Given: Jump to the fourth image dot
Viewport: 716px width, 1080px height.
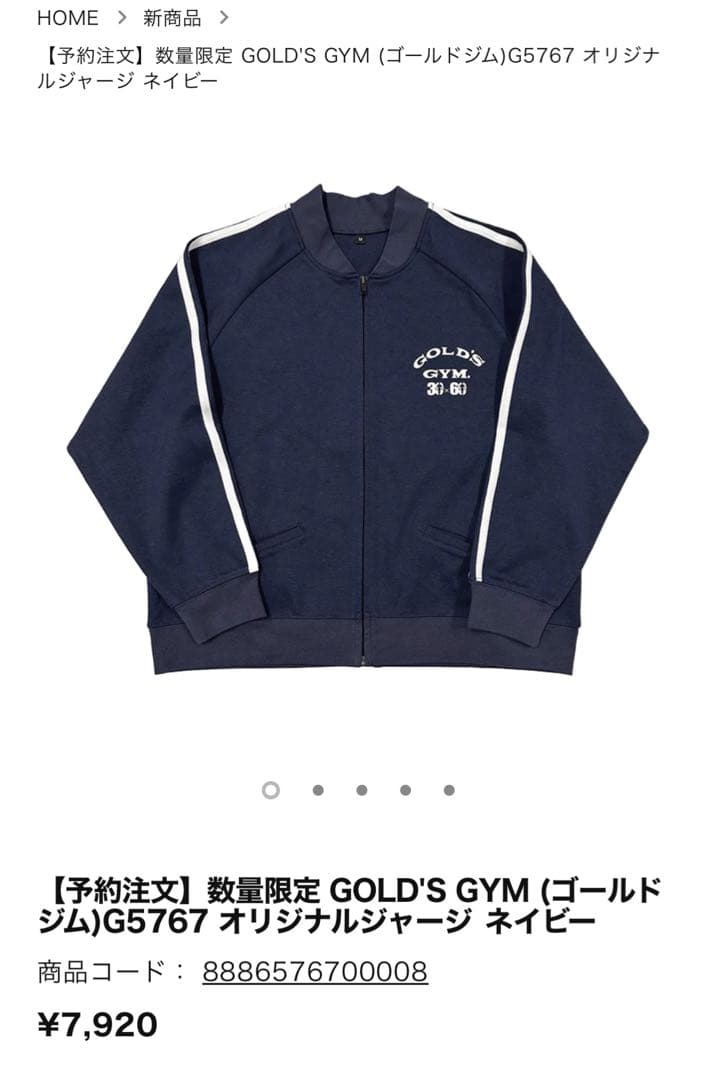Looking at the screenshot, I should (x=405, y=790).
